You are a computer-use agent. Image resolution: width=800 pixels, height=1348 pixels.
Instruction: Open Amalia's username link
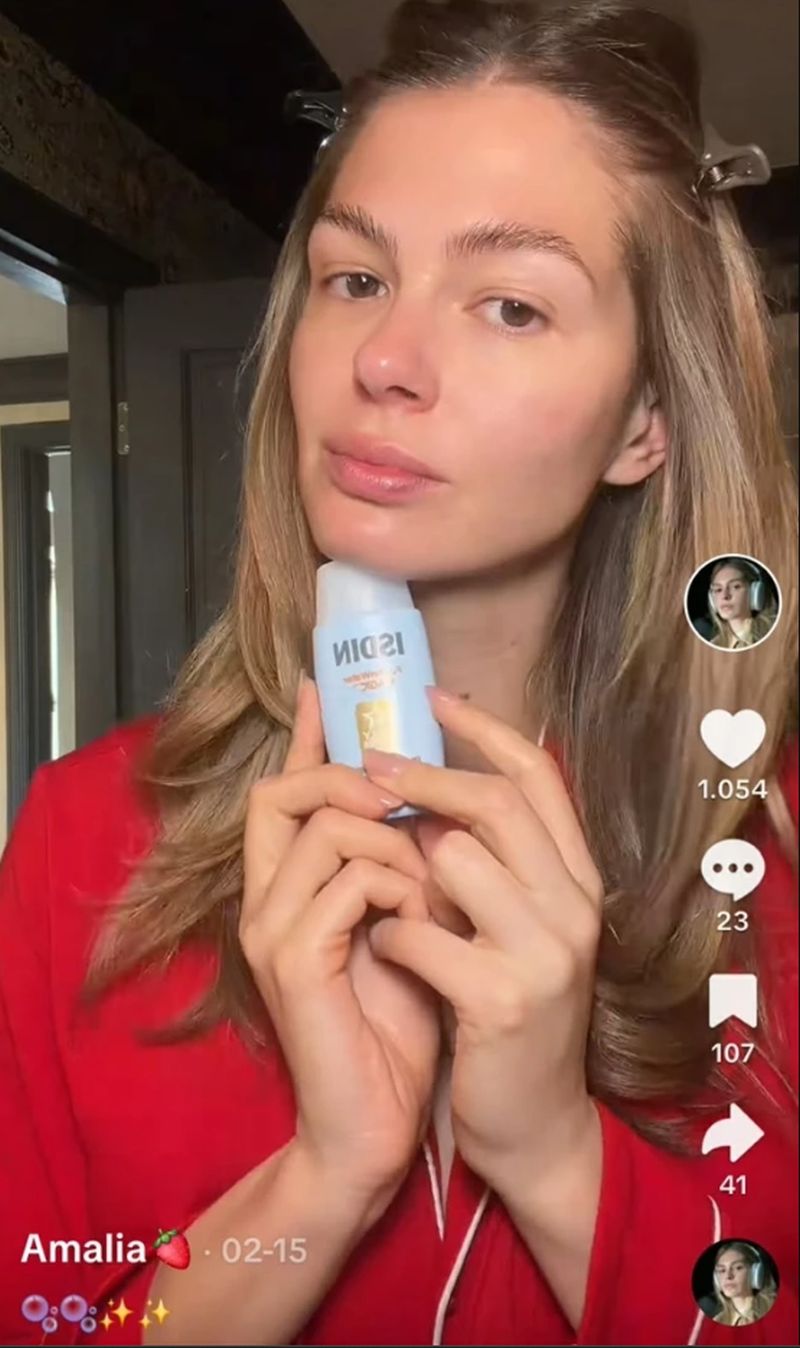pyautogui.click(x=84, y=1248)
